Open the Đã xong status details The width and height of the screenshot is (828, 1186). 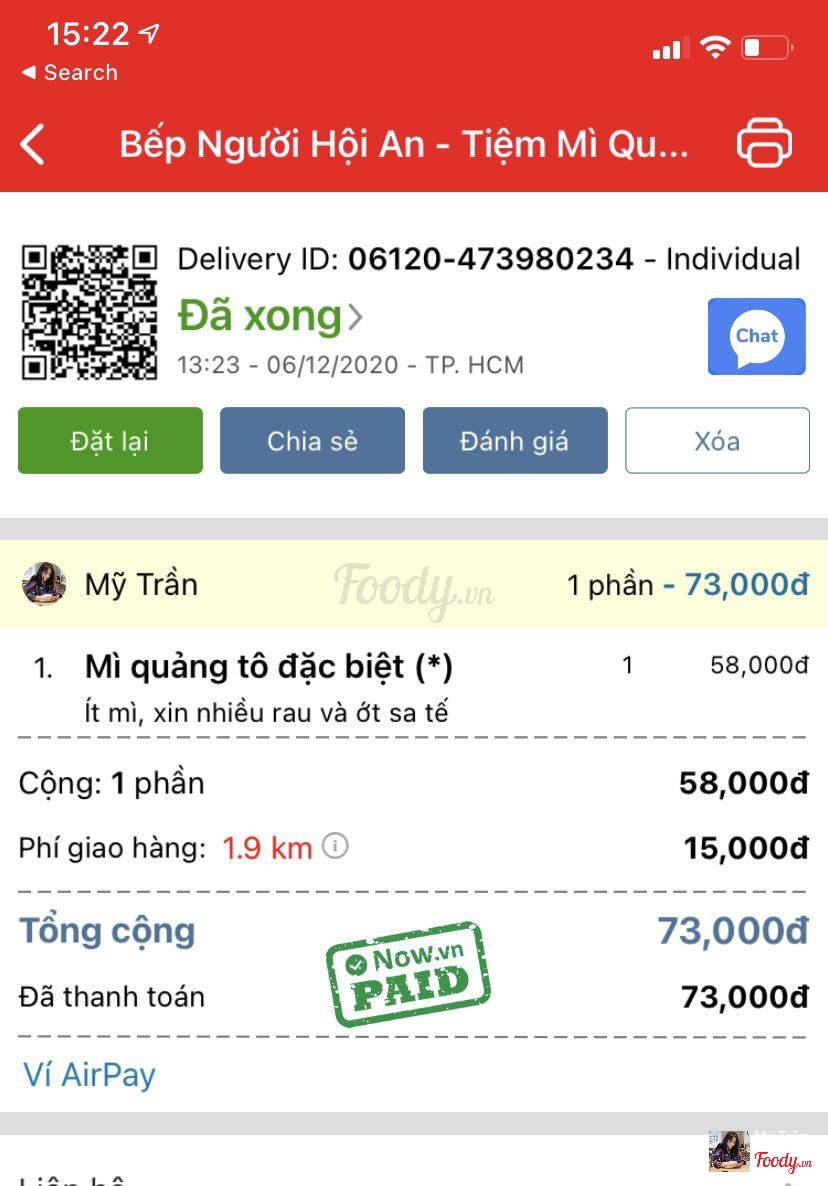270,317
